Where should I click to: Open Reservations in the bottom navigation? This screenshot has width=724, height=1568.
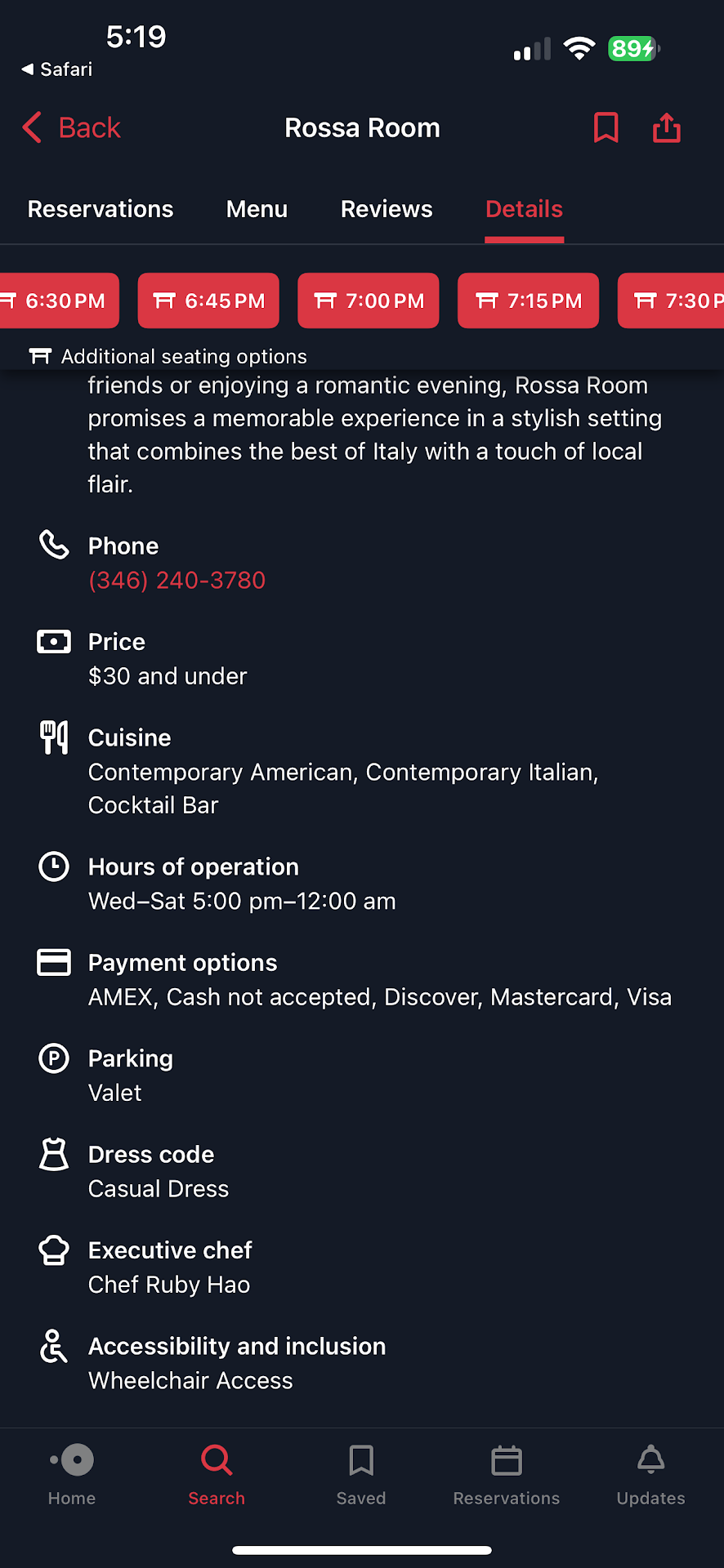[x=507, y=1474]
